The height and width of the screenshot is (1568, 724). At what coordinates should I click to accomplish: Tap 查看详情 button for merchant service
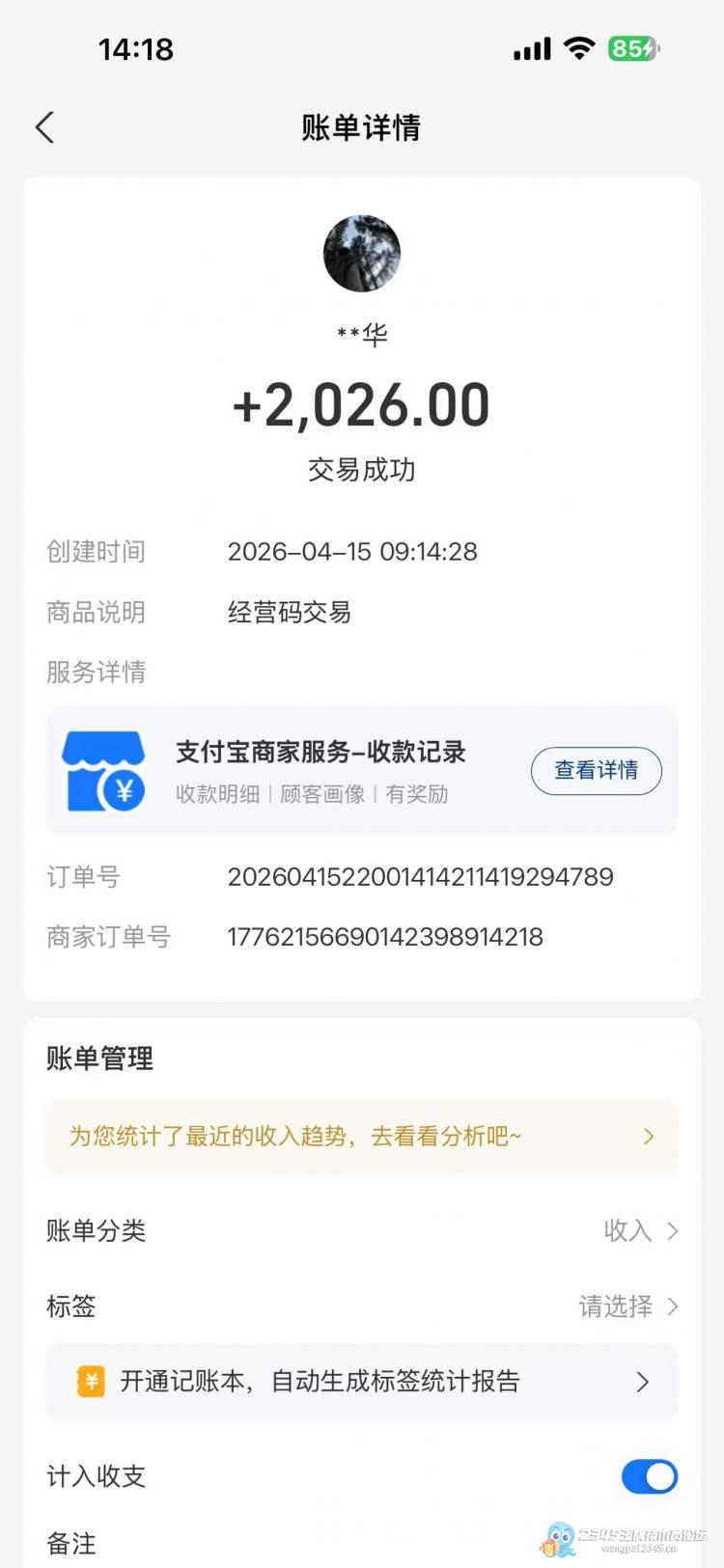coord(596,770)
